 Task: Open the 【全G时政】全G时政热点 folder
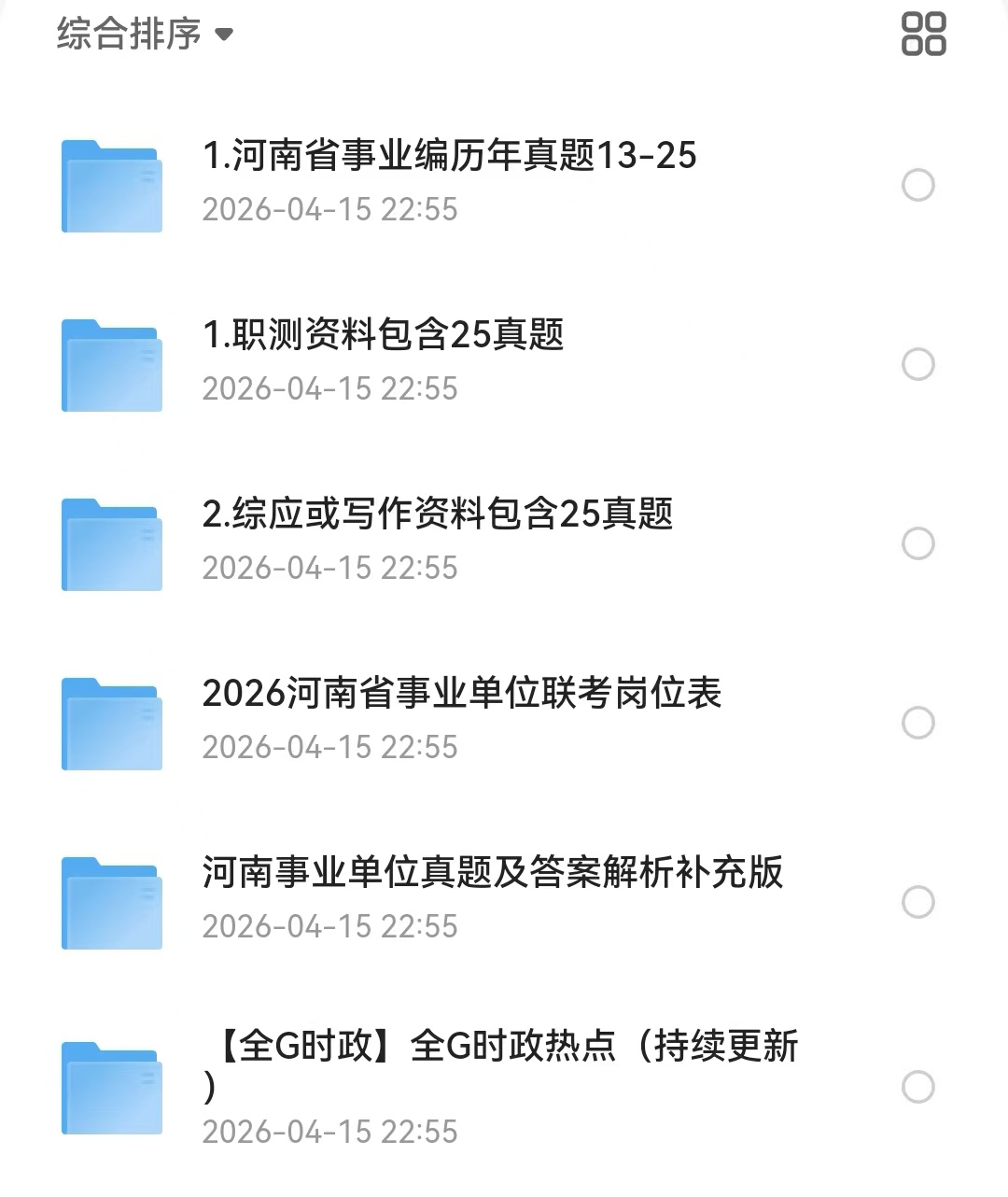click(499, 1047)
